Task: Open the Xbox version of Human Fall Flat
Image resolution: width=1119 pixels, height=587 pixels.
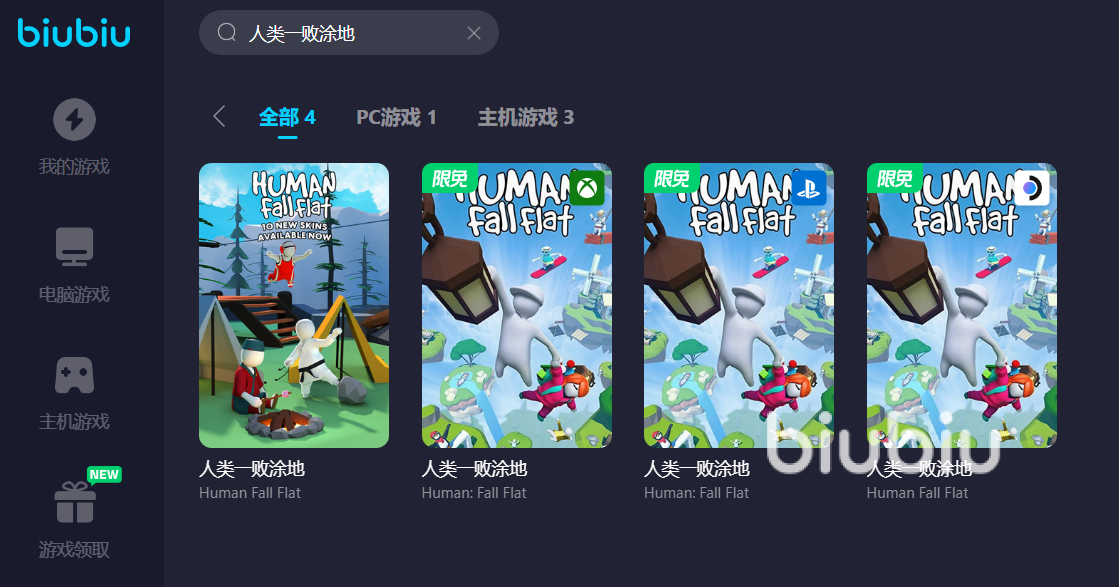Action: click(x=516, y=305)
